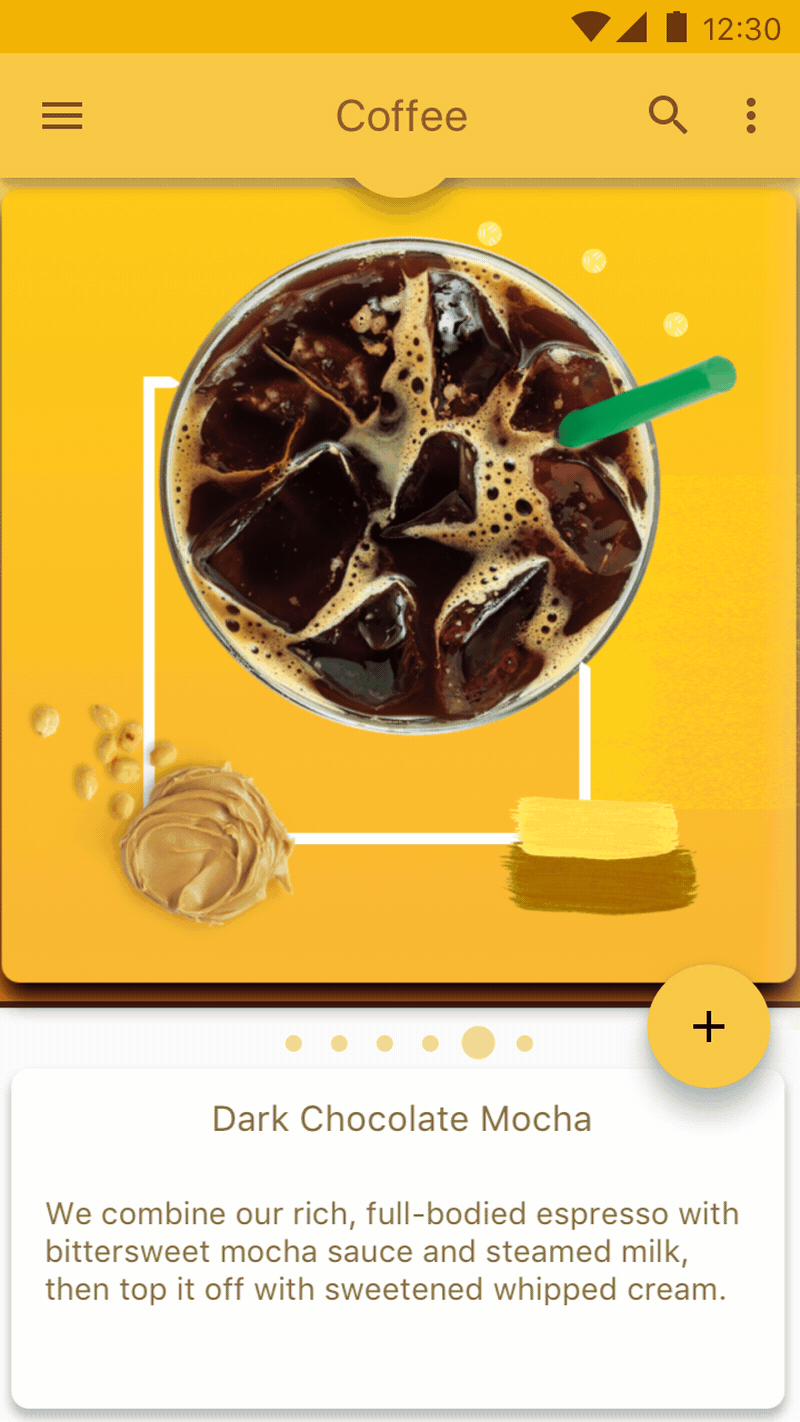Tap the plus floating action button
Screen dimensions: 800x1422
(x=708, y=1026)
